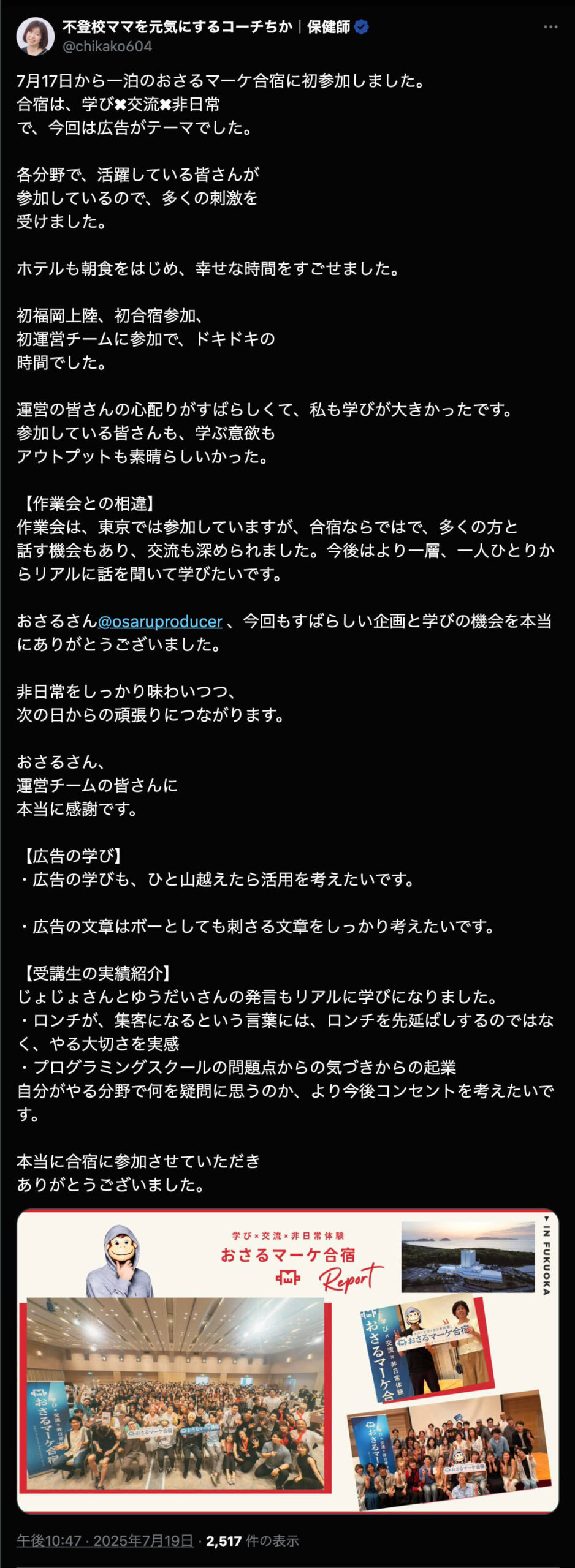Open the post's three-dot overflow menu

coord(550,27)
